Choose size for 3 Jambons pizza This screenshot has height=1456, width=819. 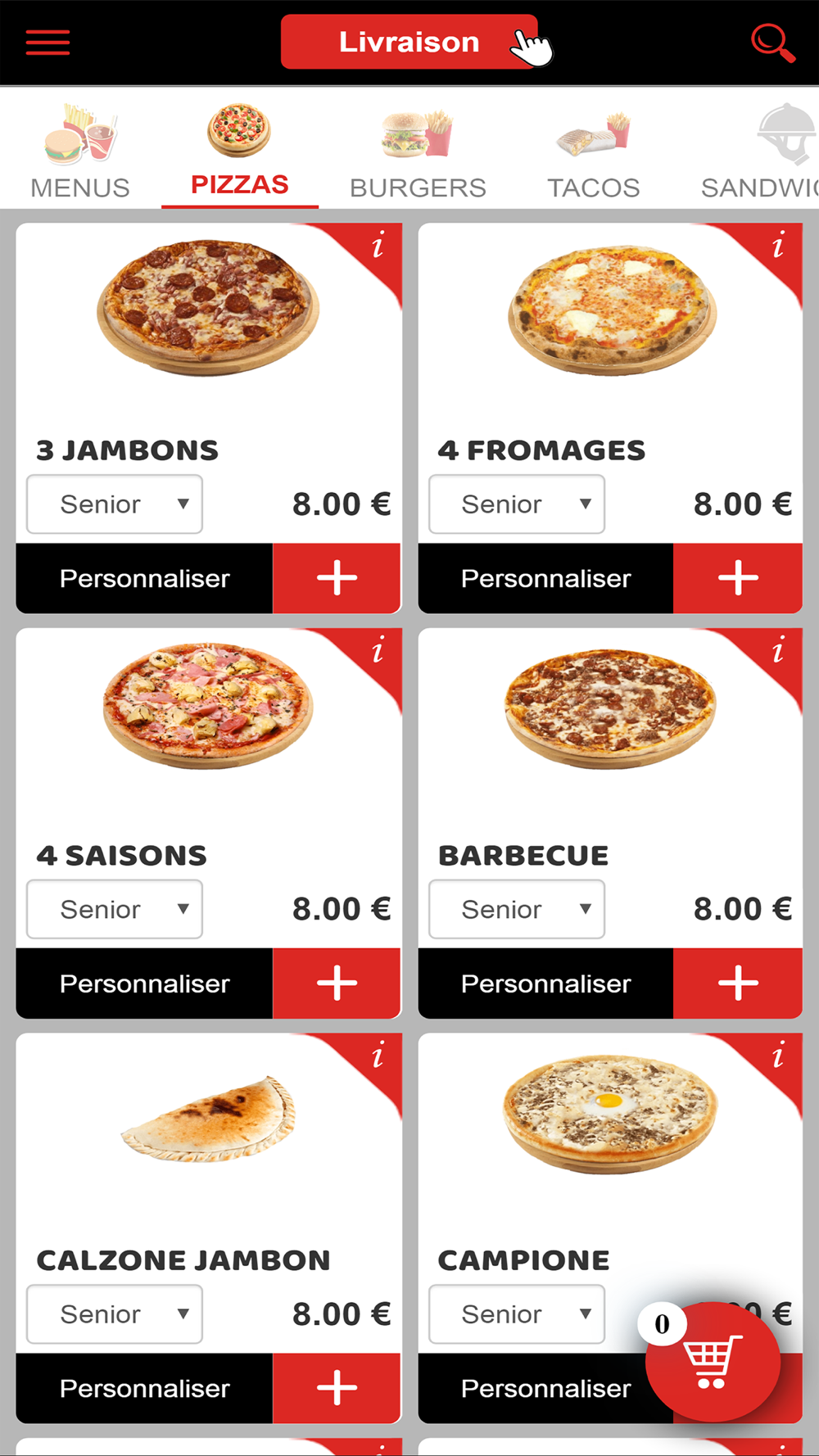pos(115,504)
